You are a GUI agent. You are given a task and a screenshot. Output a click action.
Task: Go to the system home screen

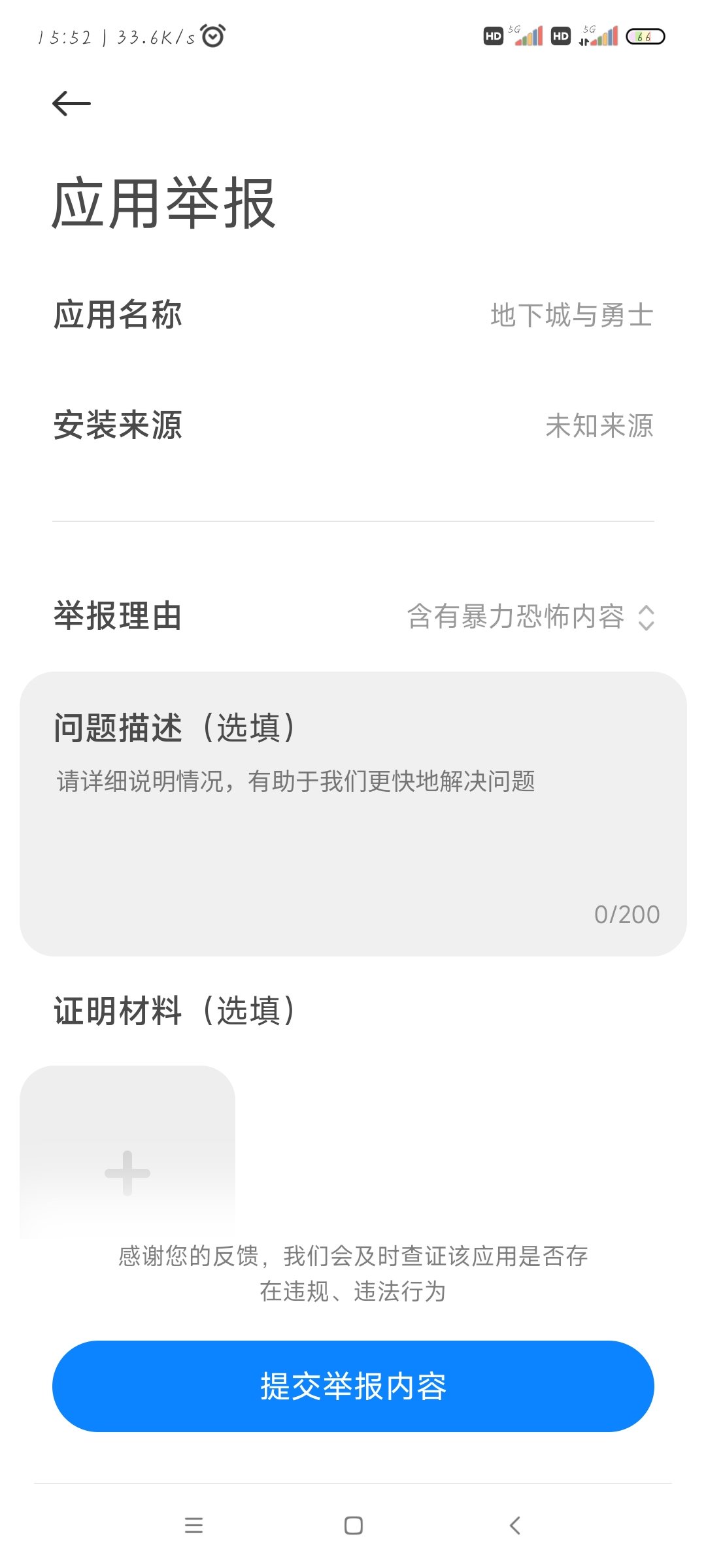coord(353,1525)
